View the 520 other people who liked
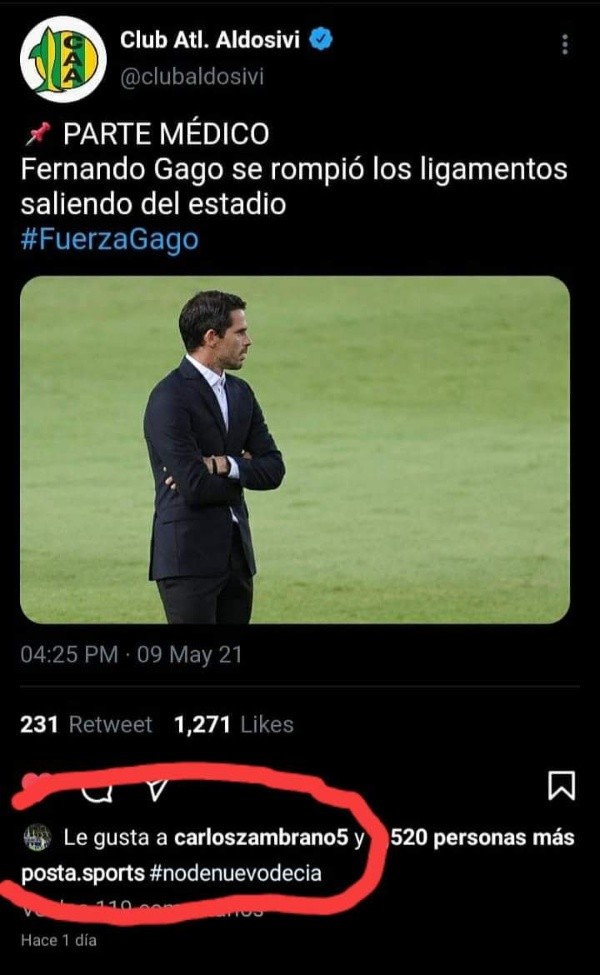 pos(482,837)
